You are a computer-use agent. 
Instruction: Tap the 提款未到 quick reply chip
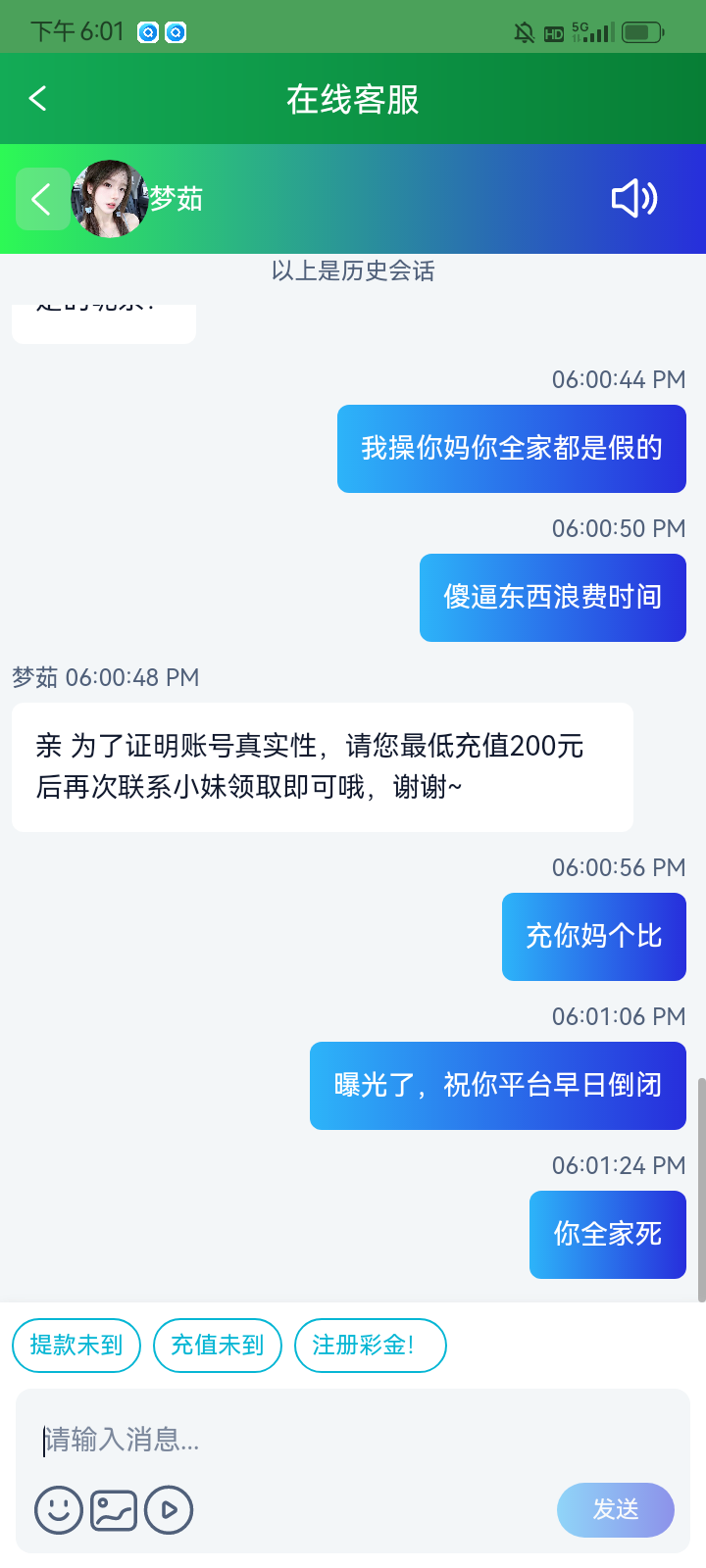pyautogui.click(x=76, y=1345)
